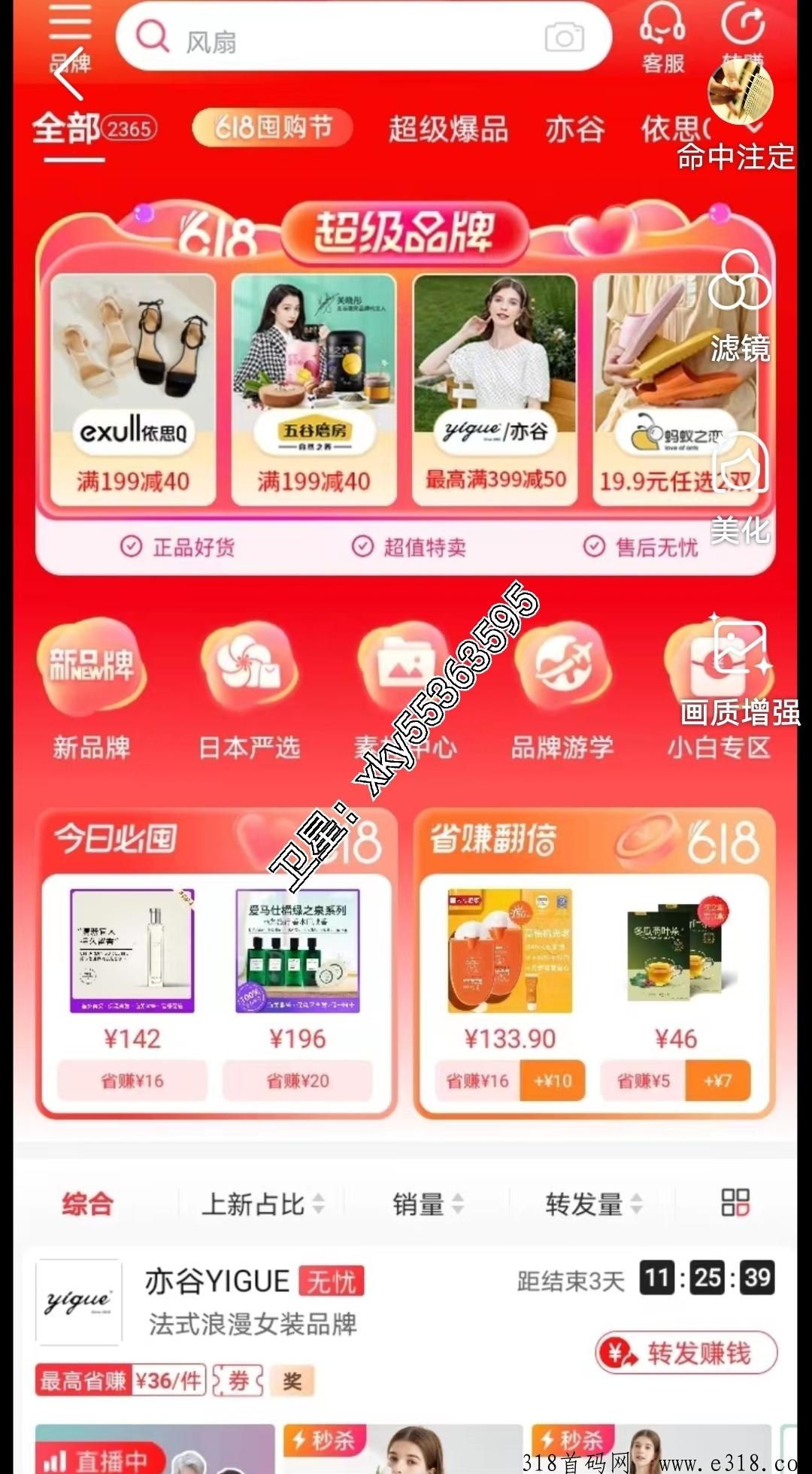Switch to the 618囤购节 tab
The height and width of the screenshot is (1474, 812).
273,128
